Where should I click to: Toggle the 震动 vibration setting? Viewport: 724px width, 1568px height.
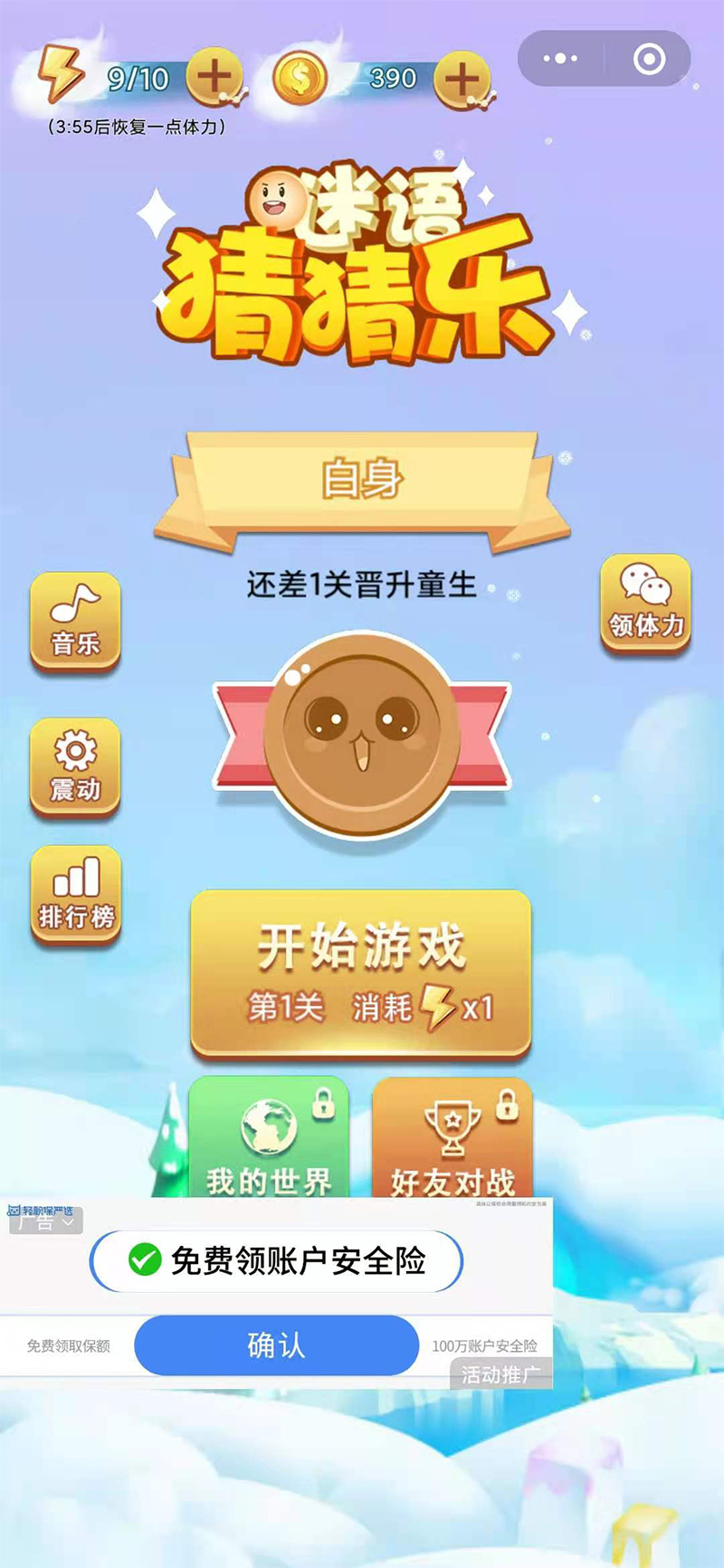75,767
